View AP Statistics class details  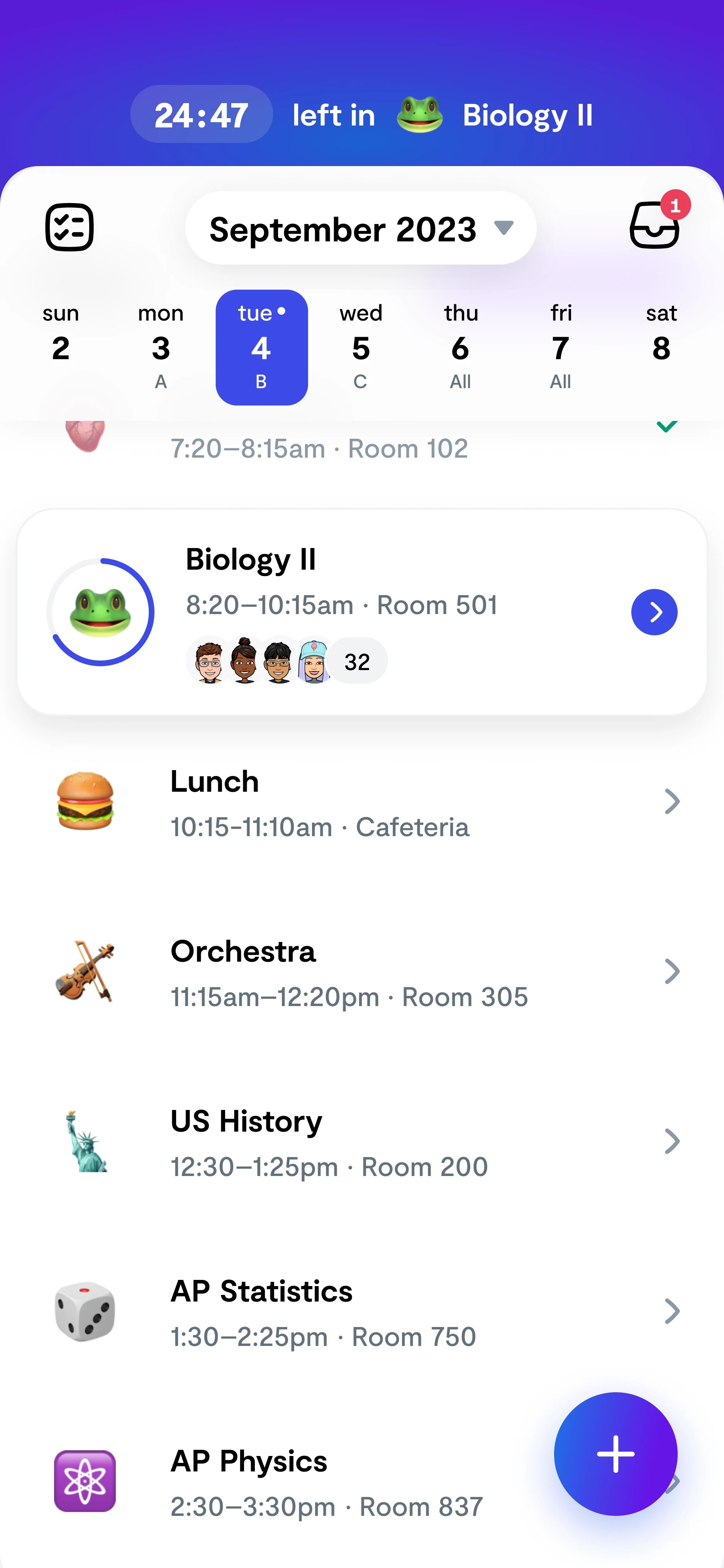(x=362, y=1311)
